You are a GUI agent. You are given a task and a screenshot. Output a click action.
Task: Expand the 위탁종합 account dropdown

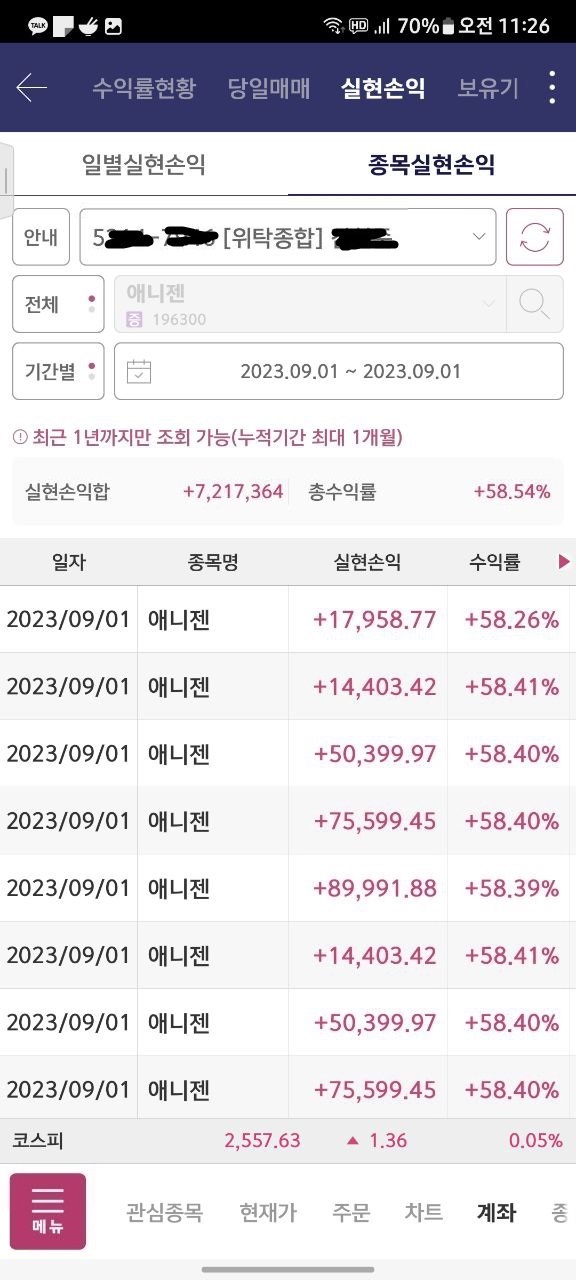pyautogui.click(x=288, y=237)
